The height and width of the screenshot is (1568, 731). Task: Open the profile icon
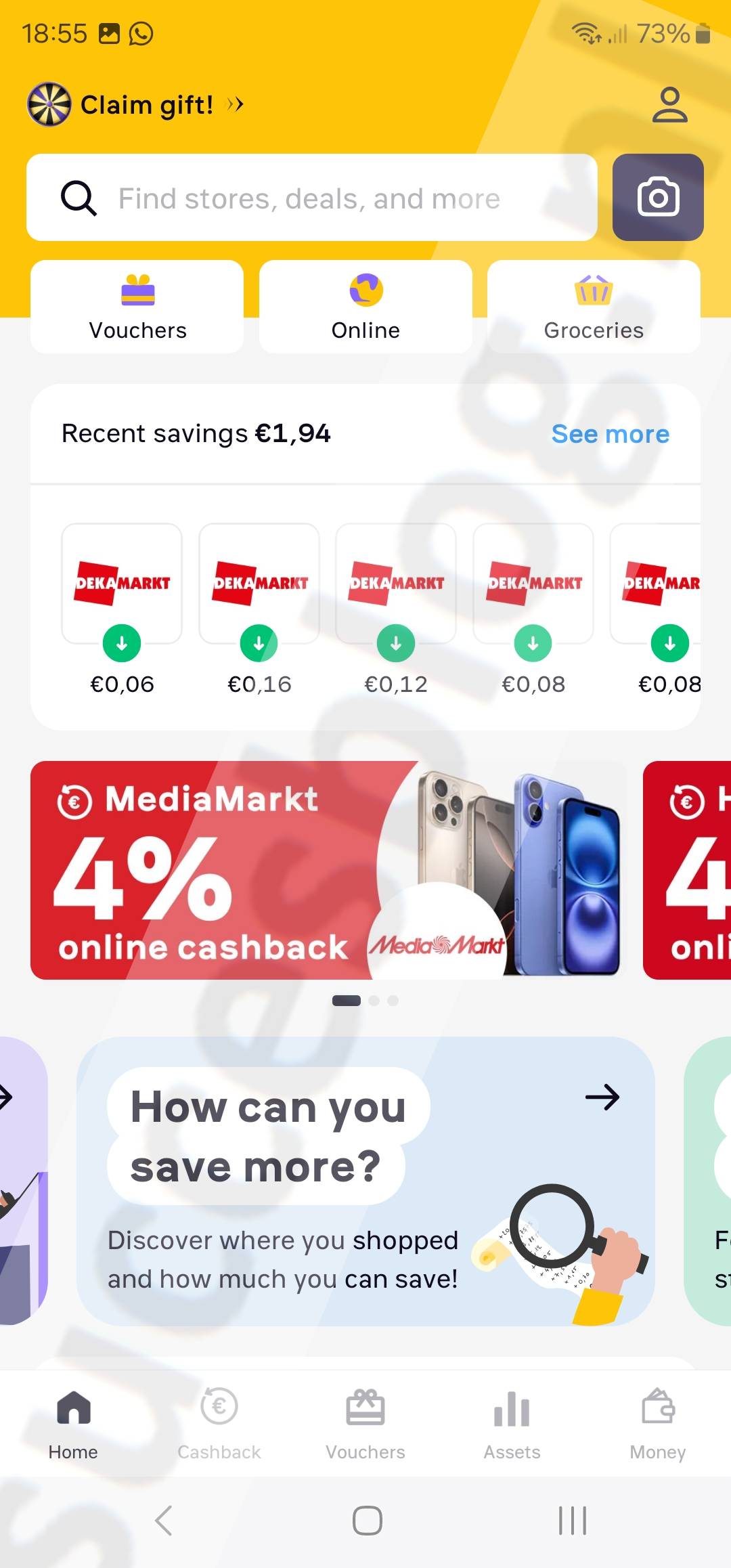pyautogui.click(x=669, y=105)
